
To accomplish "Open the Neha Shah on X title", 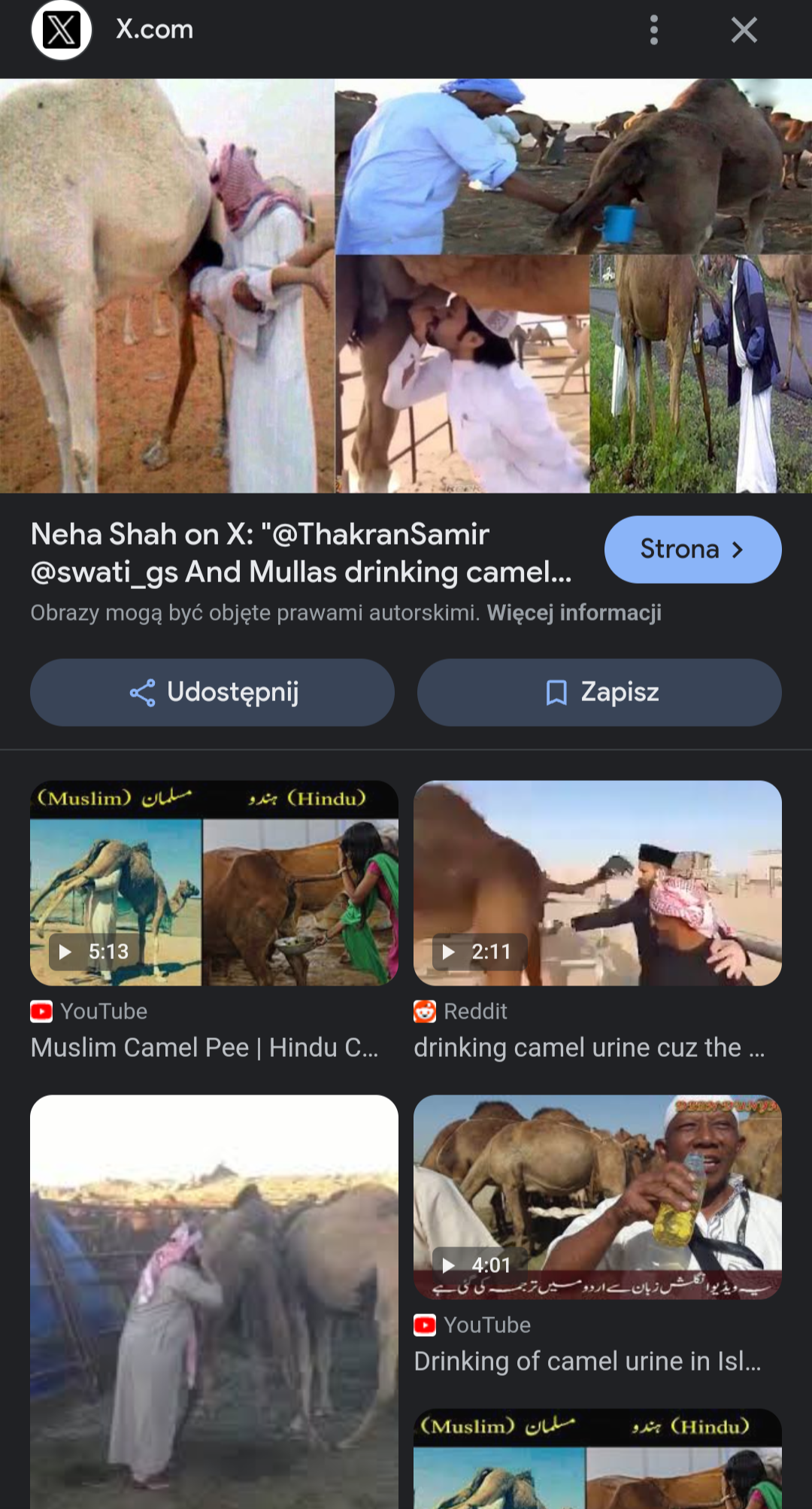I will click(301, 553).
